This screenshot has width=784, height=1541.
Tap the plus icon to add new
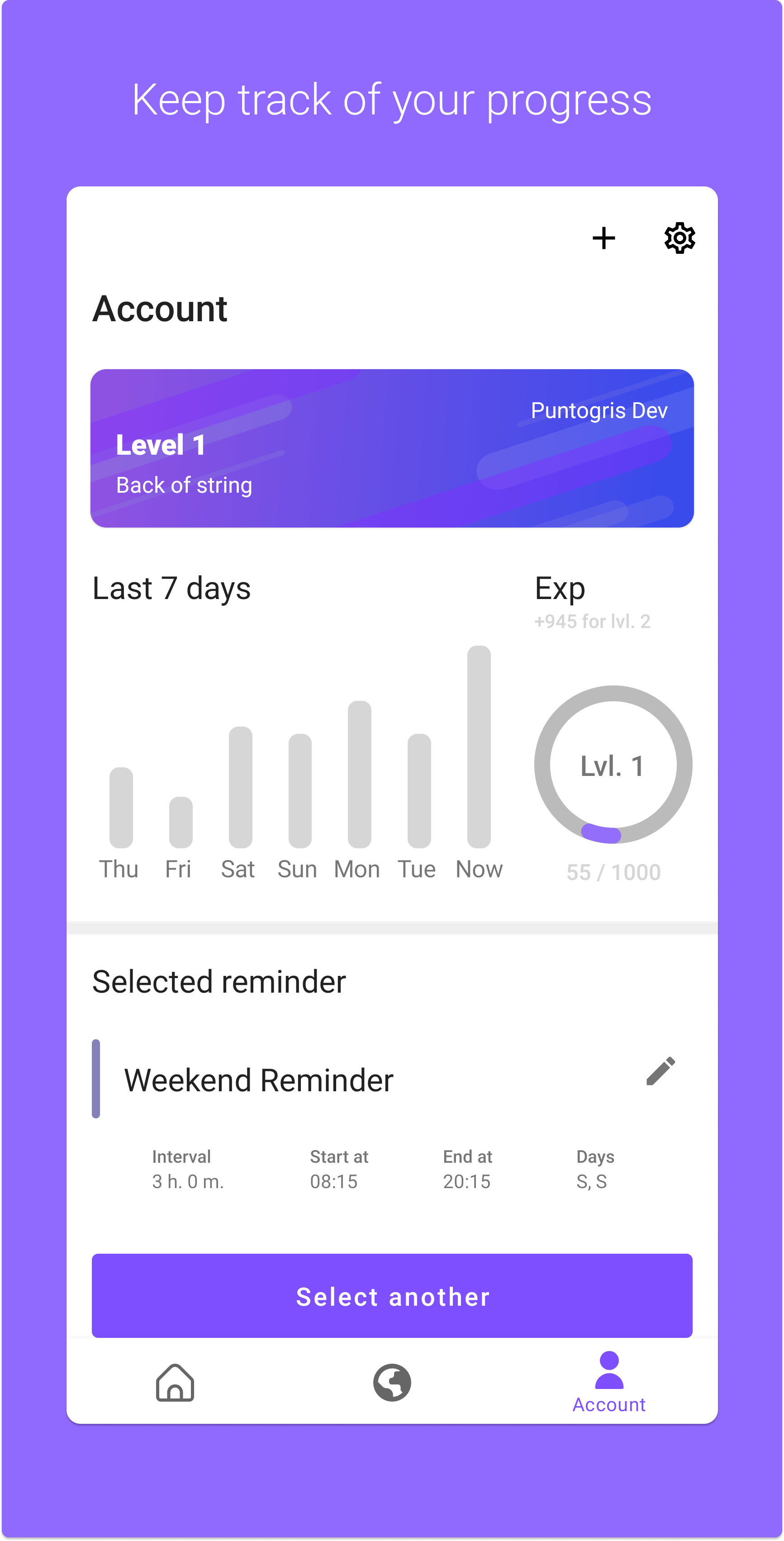(x=603, y=238)
